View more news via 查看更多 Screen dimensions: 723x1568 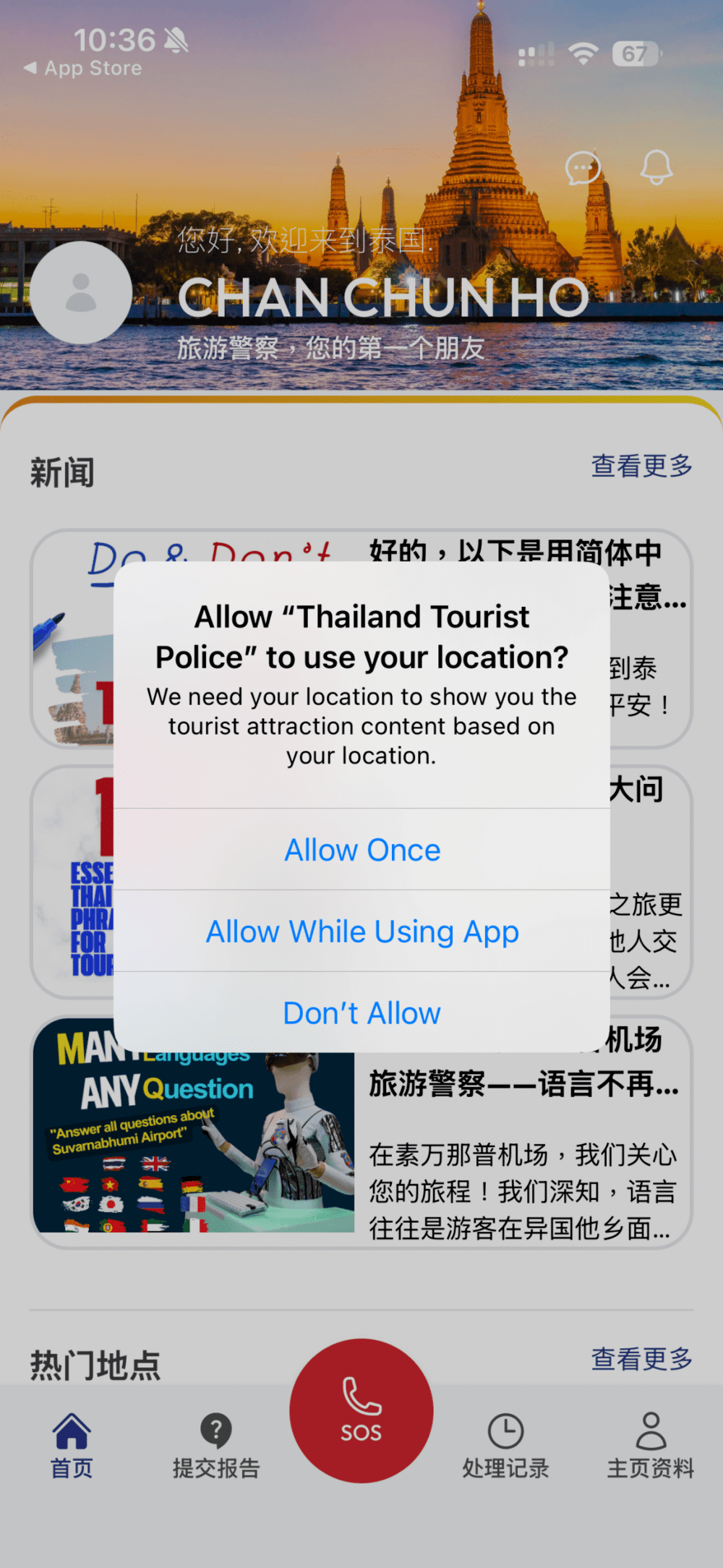(641, 466)
